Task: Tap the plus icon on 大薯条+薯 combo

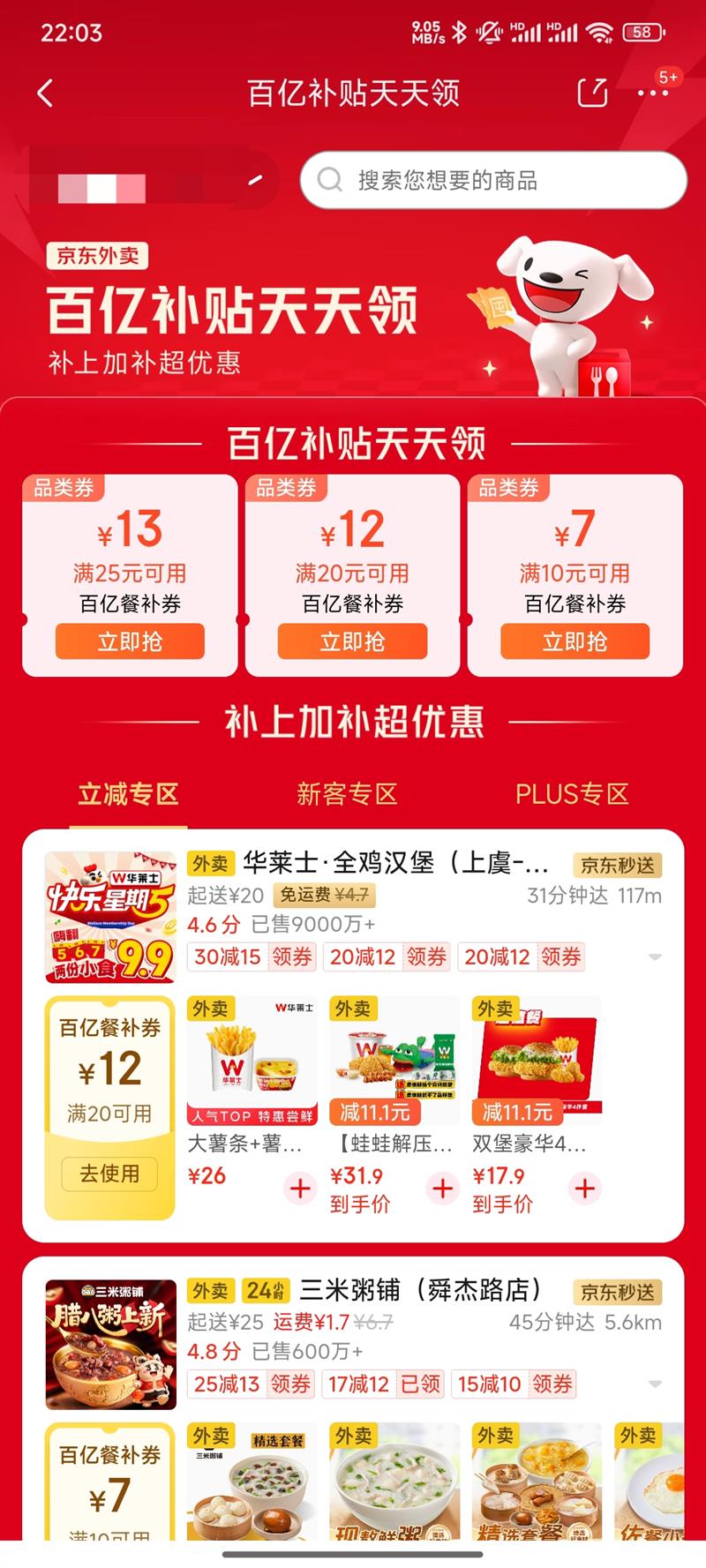Action: 300,1189
